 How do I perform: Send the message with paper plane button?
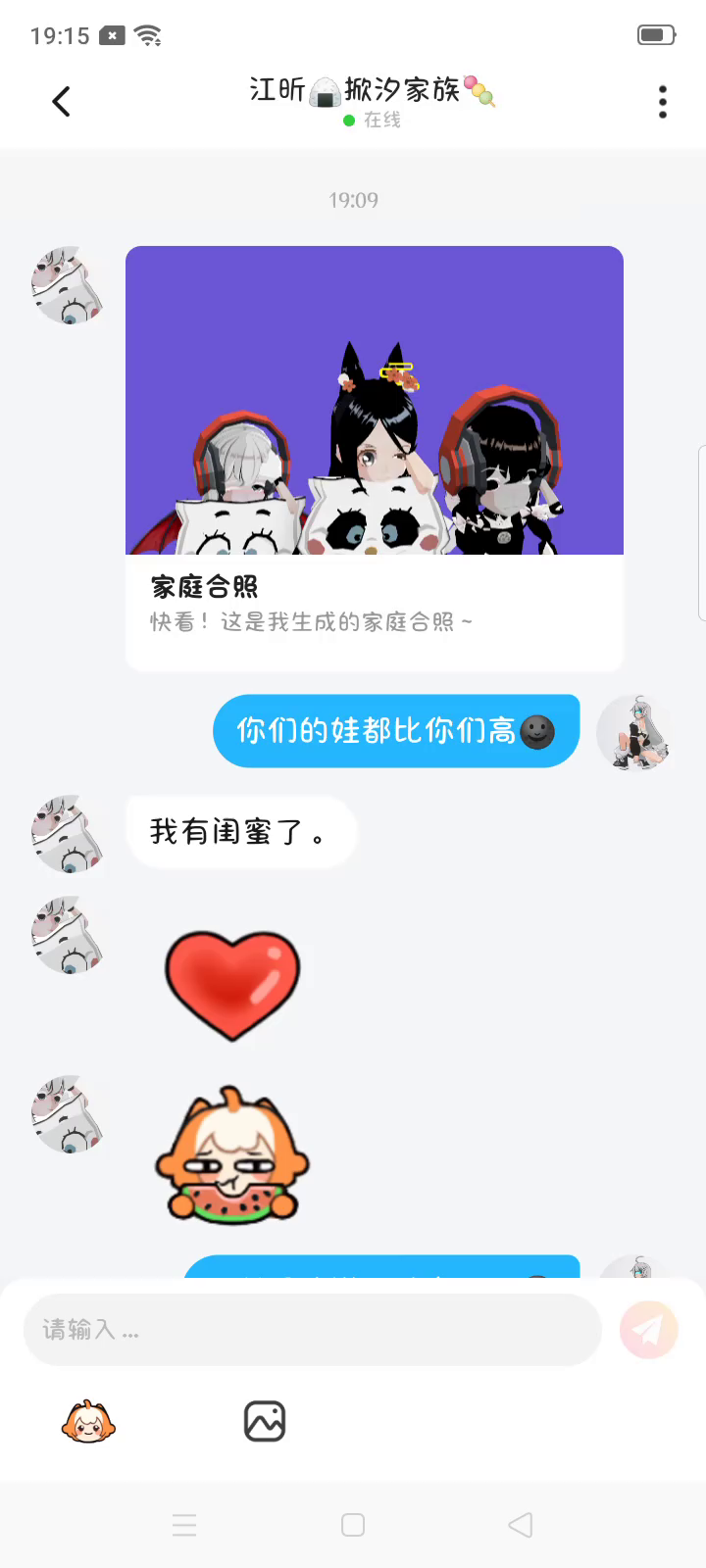coord(648,1329)
